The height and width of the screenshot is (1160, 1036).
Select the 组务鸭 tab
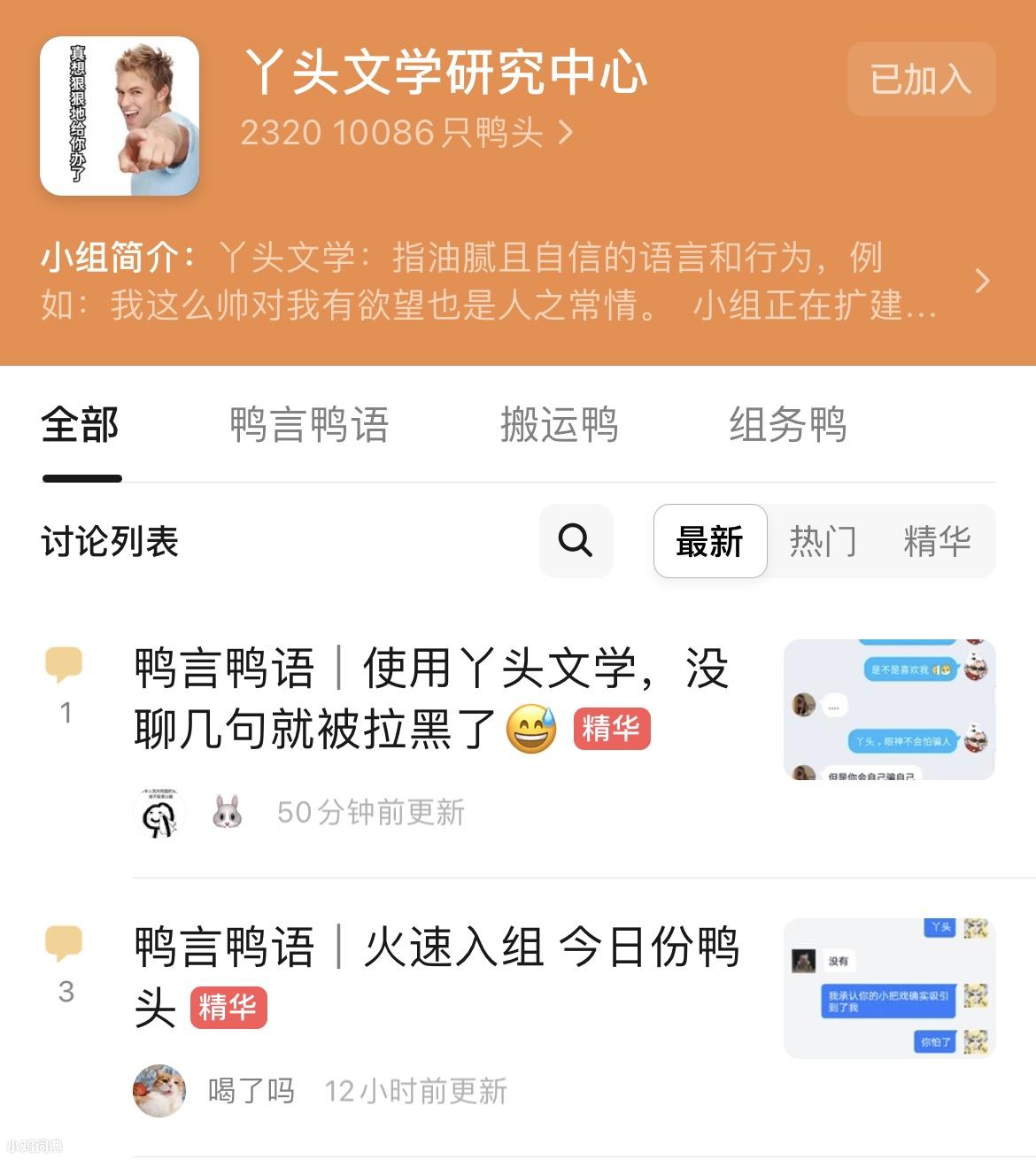[x=787, y=425]
